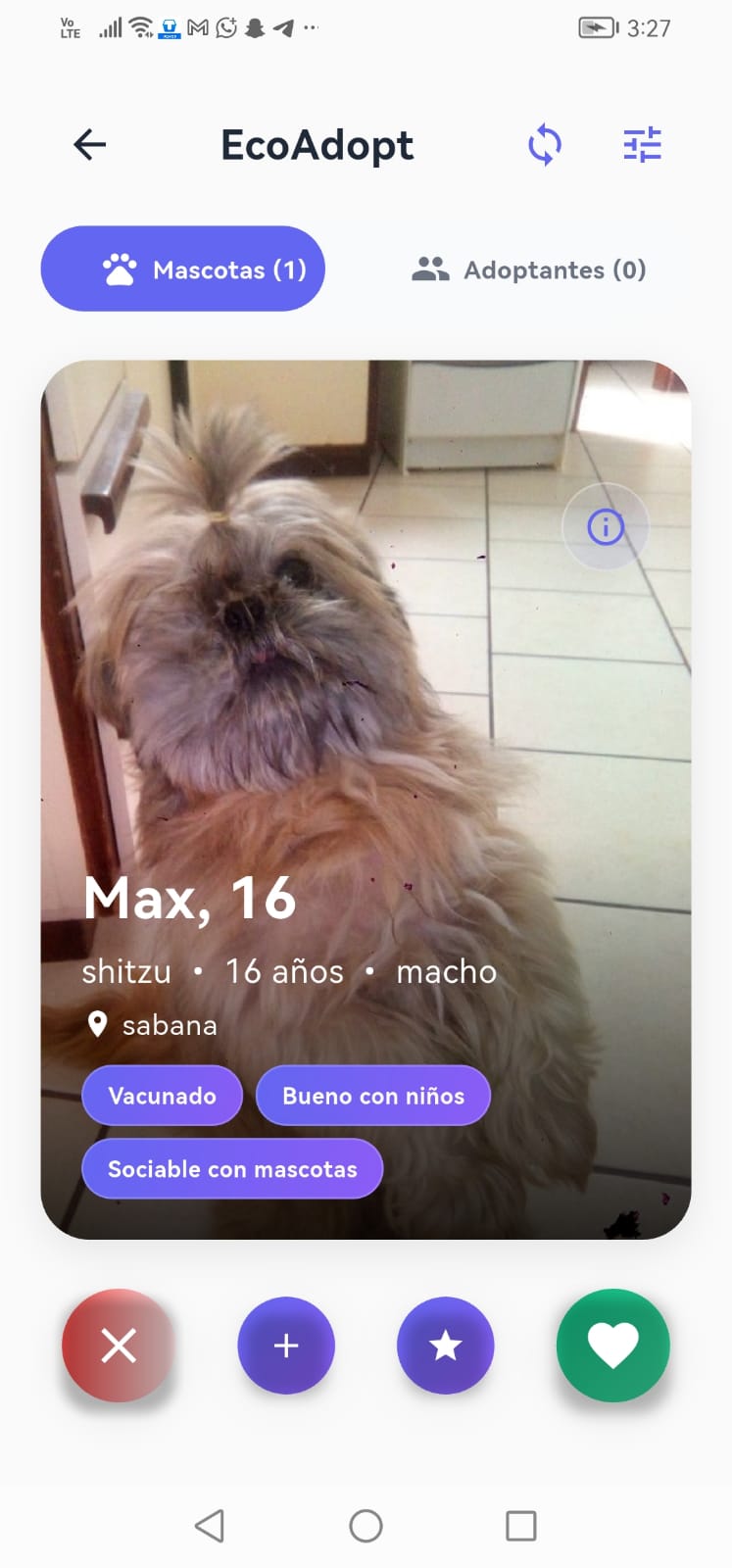Switch to the Mascotas (1) tab
Viewport: 732px width, 1568px height.
coord(183,269)
